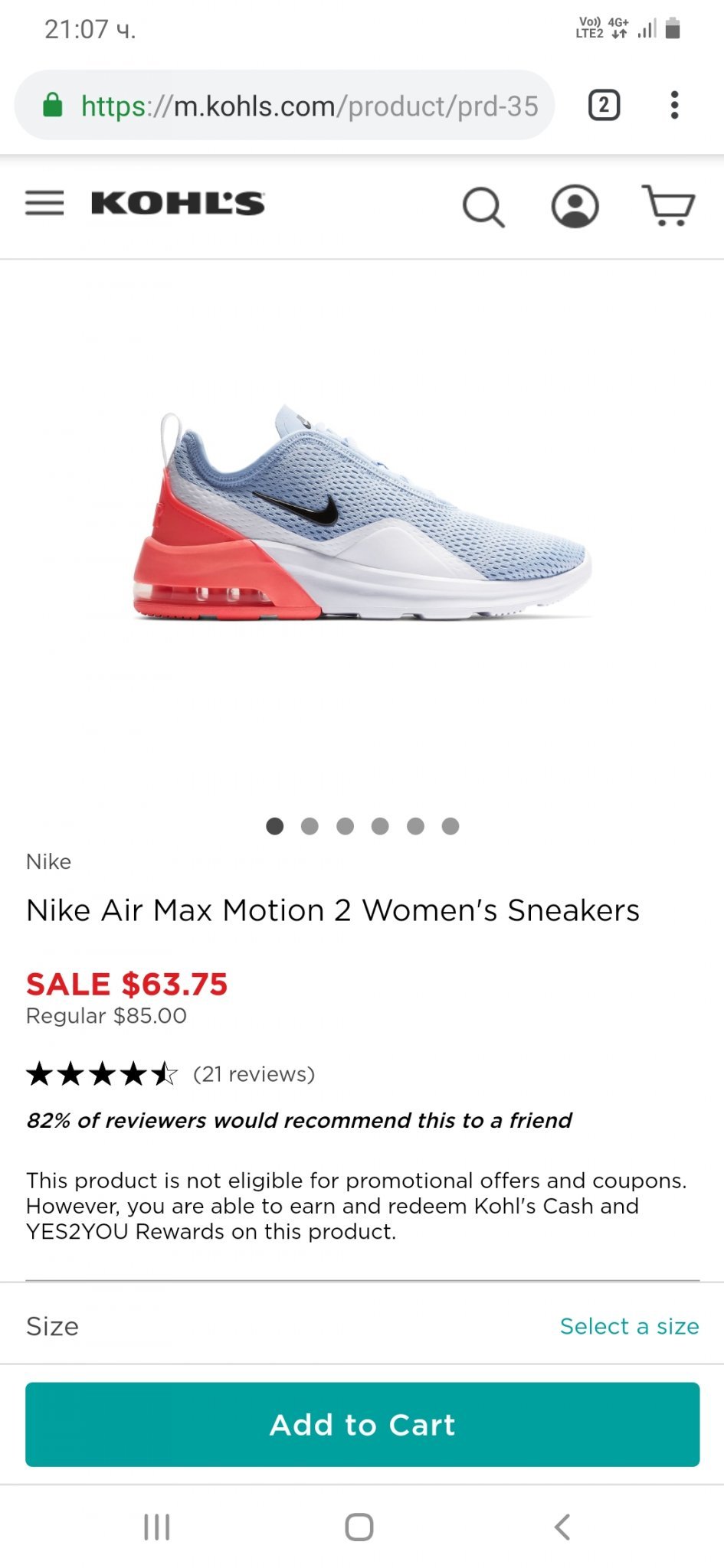Go to Kohl's homepage via logo
This screenshot has width=724, height=1568.
(x=178, y=204)
